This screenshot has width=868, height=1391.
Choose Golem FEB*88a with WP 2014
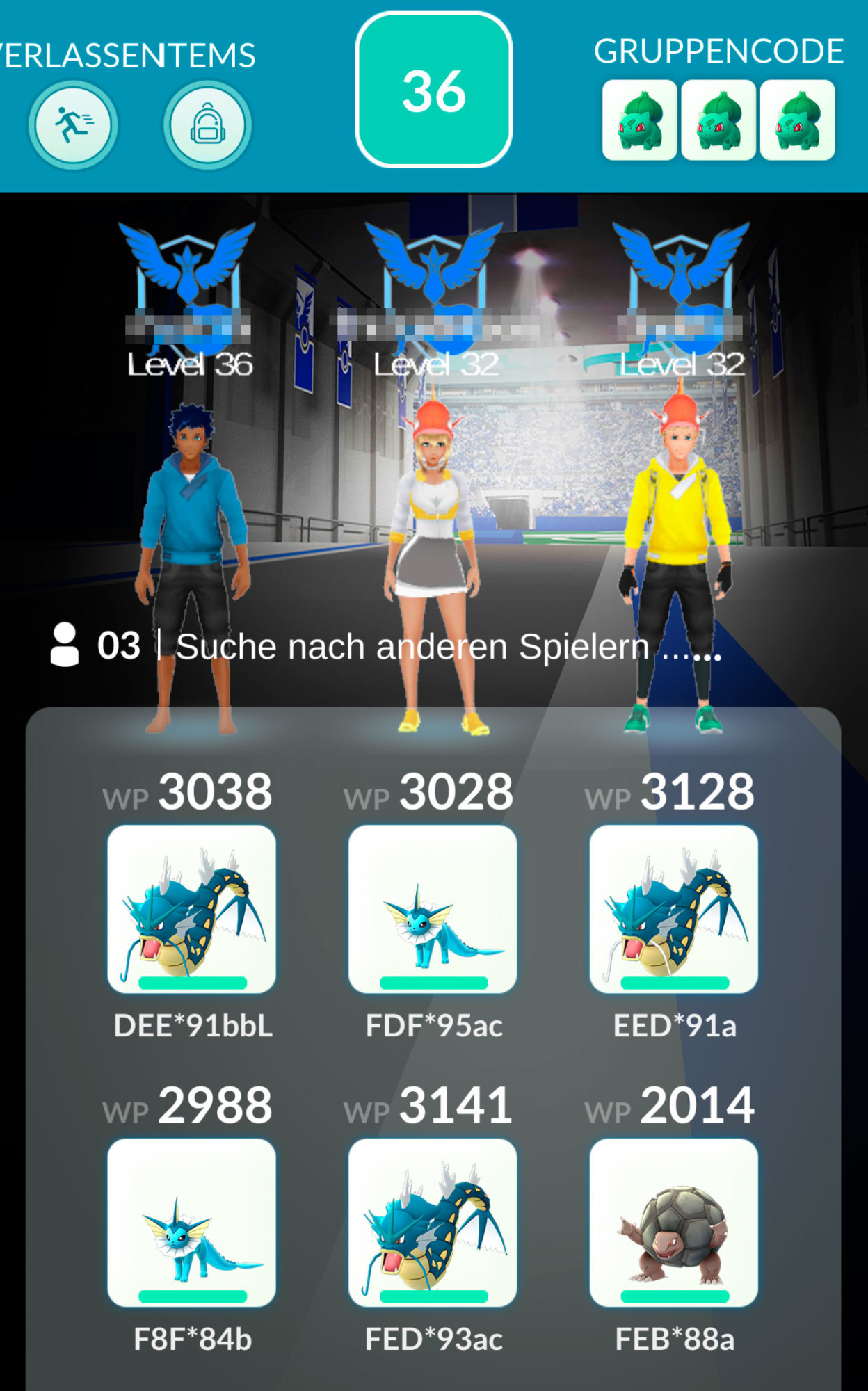pos(673,1223)
